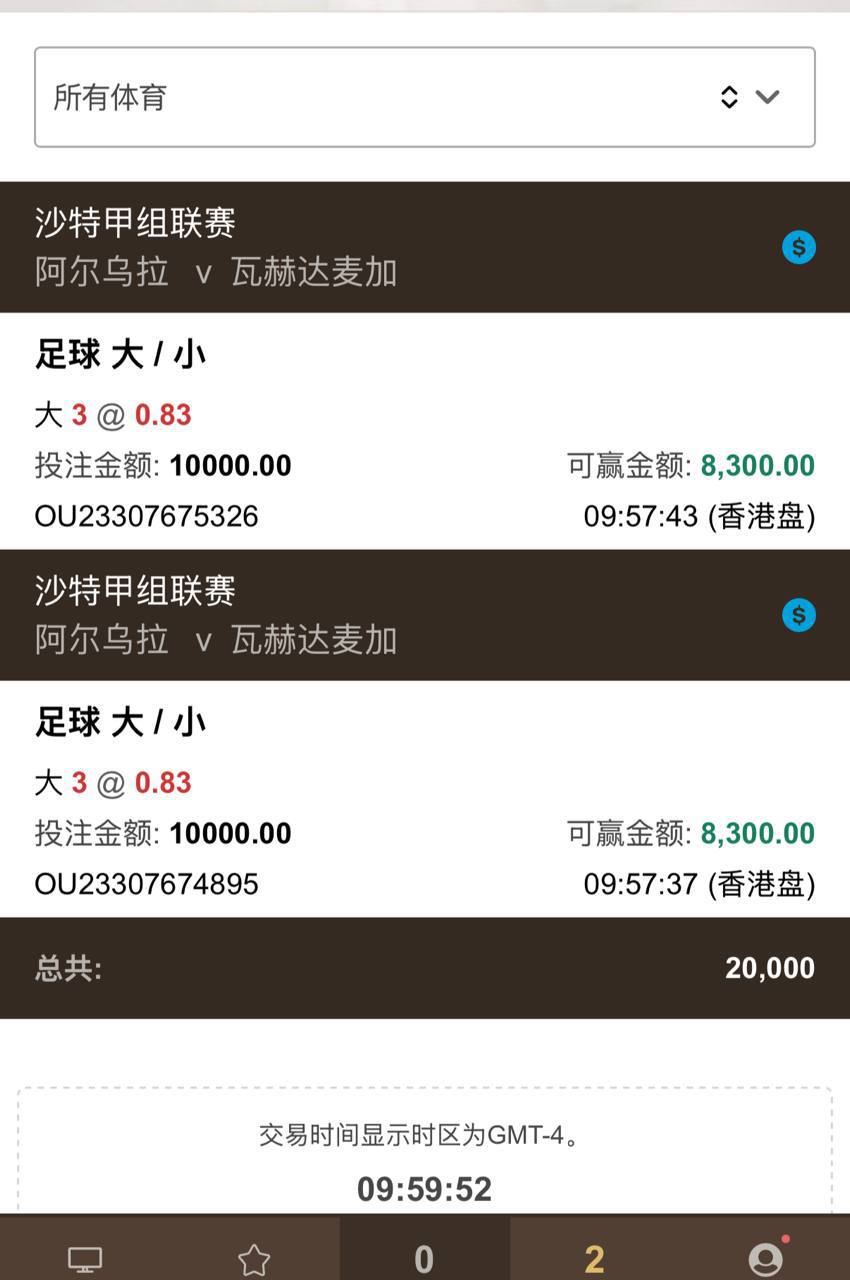
Task: Tap the cash-out icon for bet OU23307674895
Action: click(798, 615)
